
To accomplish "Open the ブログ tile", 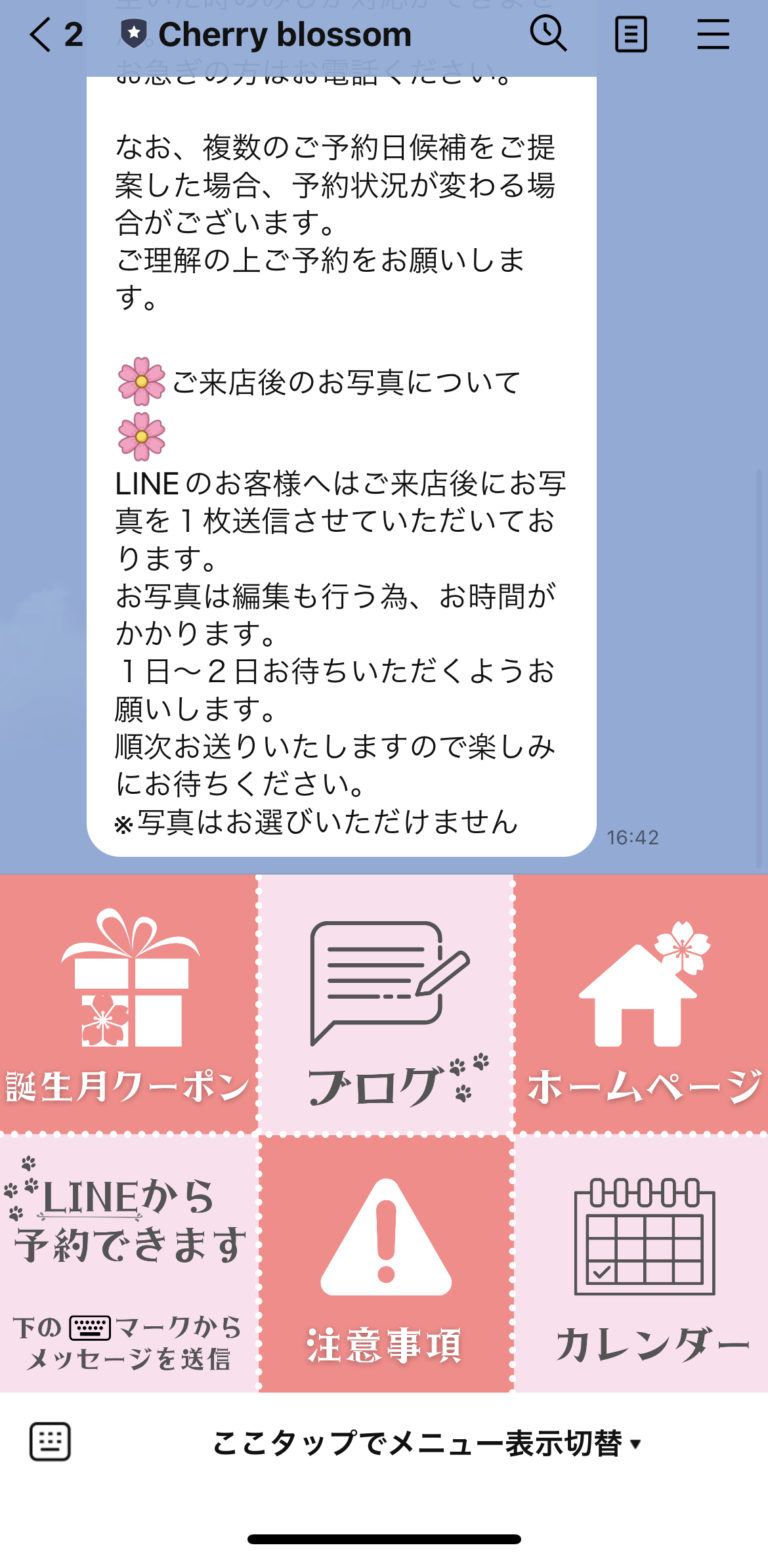I will [386, 1003].
